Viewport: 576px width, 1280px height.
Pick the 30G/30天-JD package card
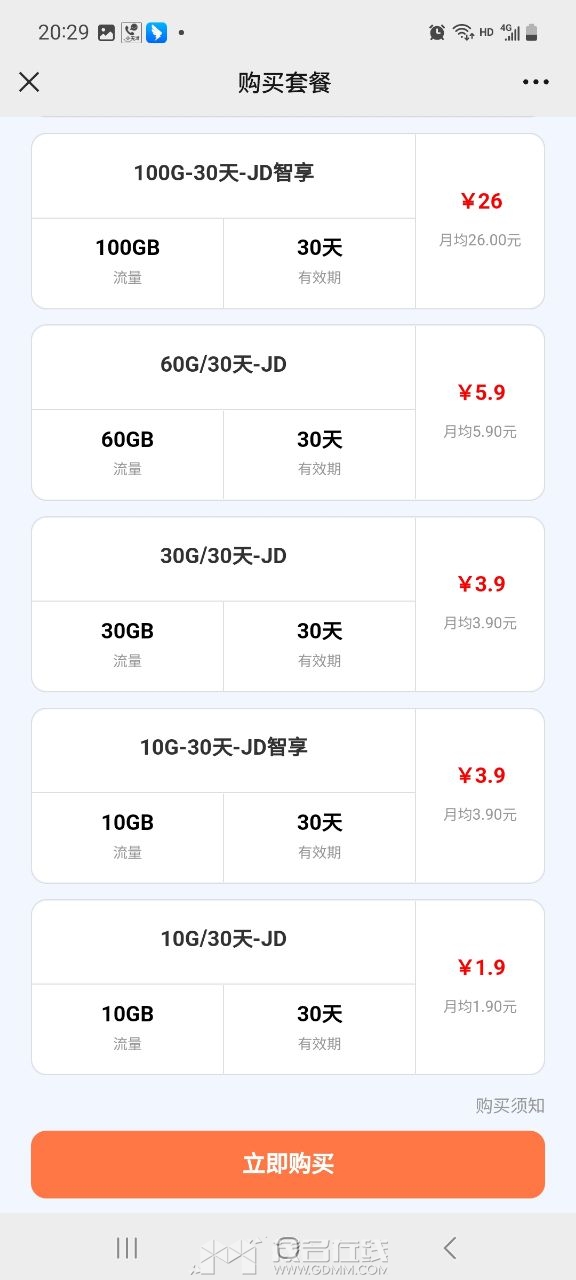pos(288,604)
